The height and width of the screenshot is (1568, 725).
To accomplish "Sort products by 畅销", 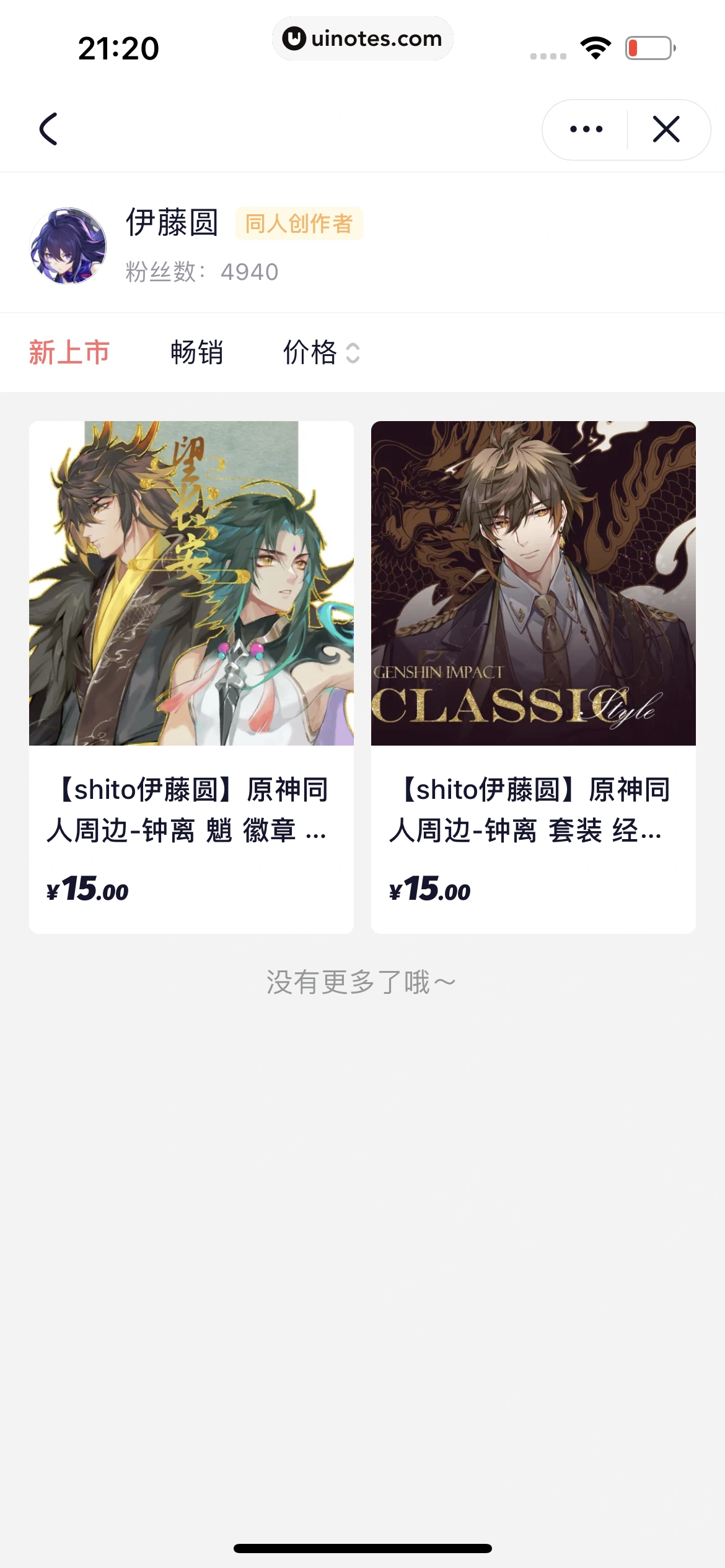I will [x=197, y=352].
